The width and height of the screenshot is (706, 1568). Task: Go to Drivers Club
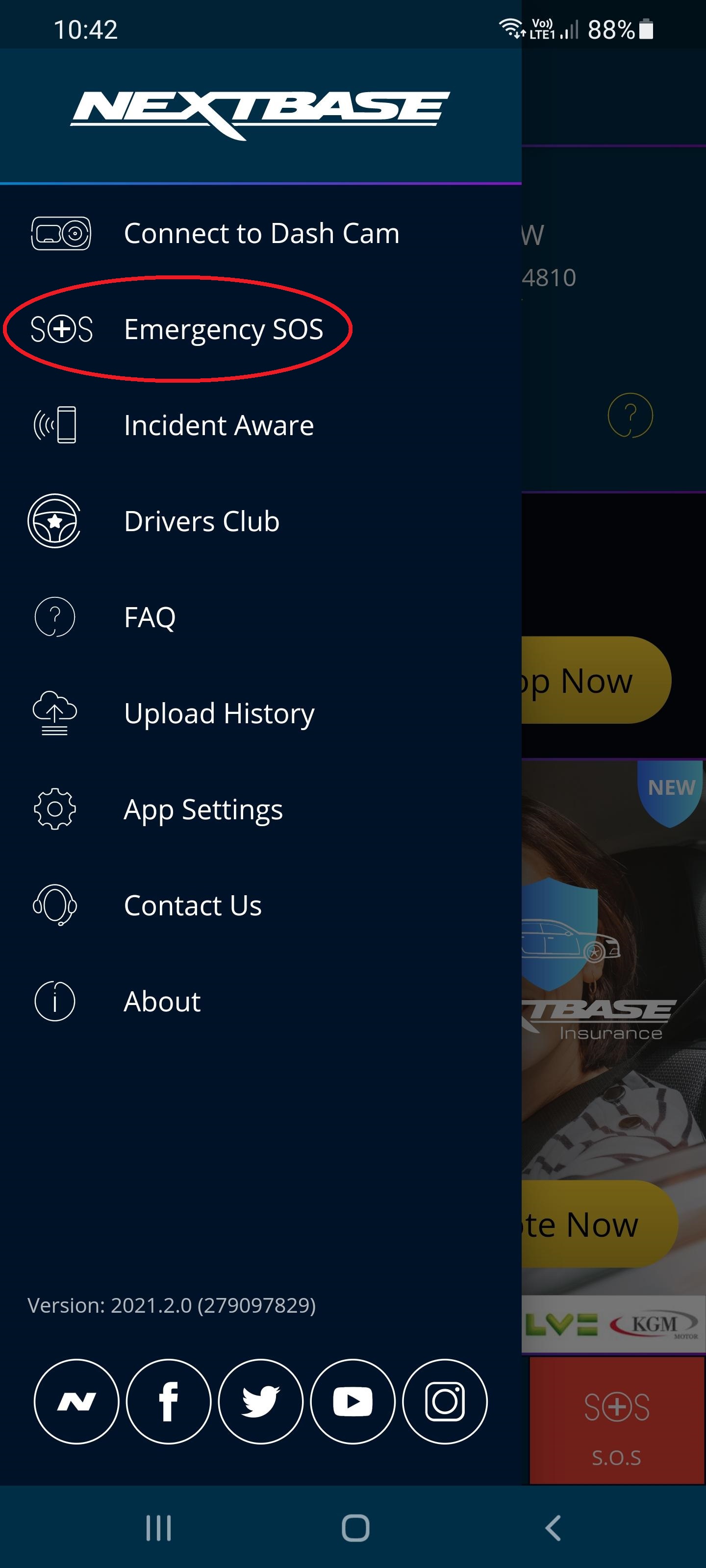[202, 521]
